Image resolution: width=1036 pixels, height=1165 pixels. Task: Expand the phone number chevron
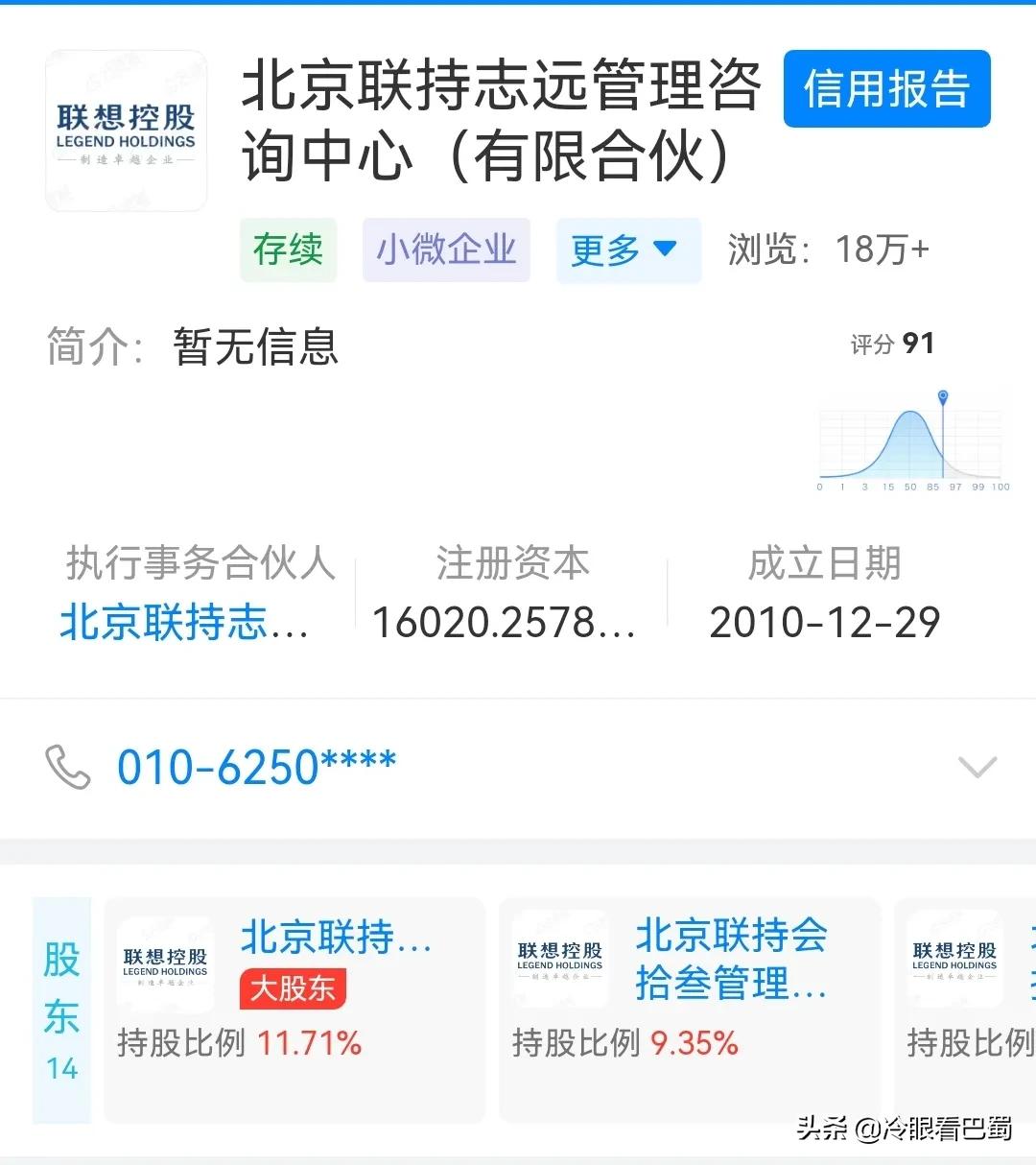(x=977, y=767)
